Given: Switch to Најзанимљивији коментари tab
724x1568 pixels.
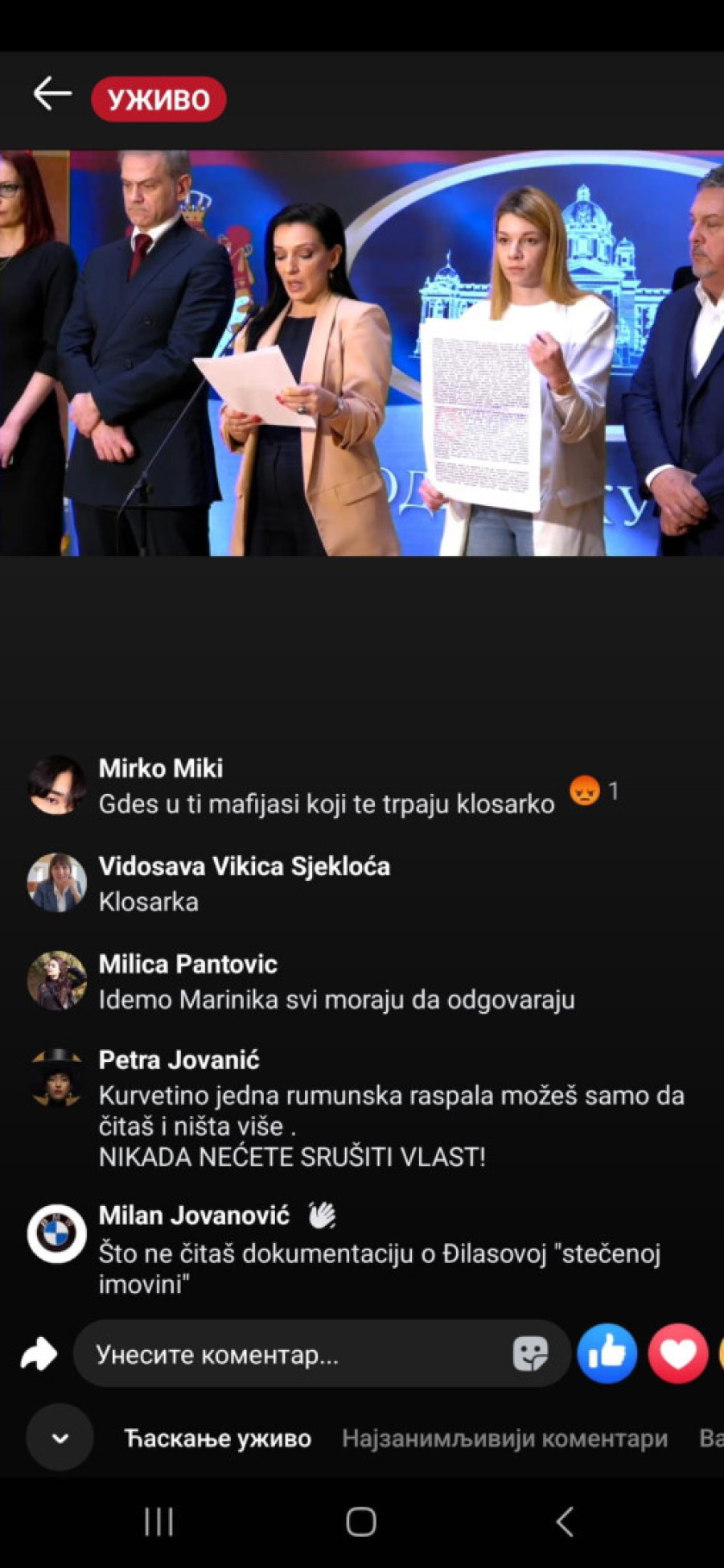Looking at the screenshot, I should click(x=504, y=1438).
